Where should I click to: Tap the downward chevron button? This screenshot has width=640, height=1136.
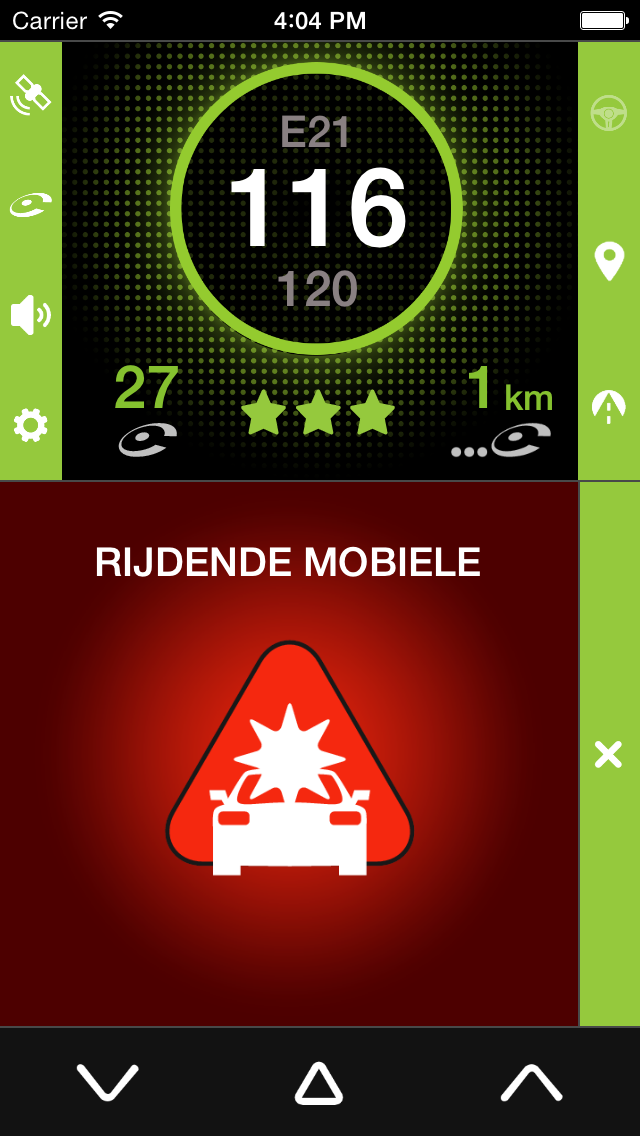point(108,1082)
